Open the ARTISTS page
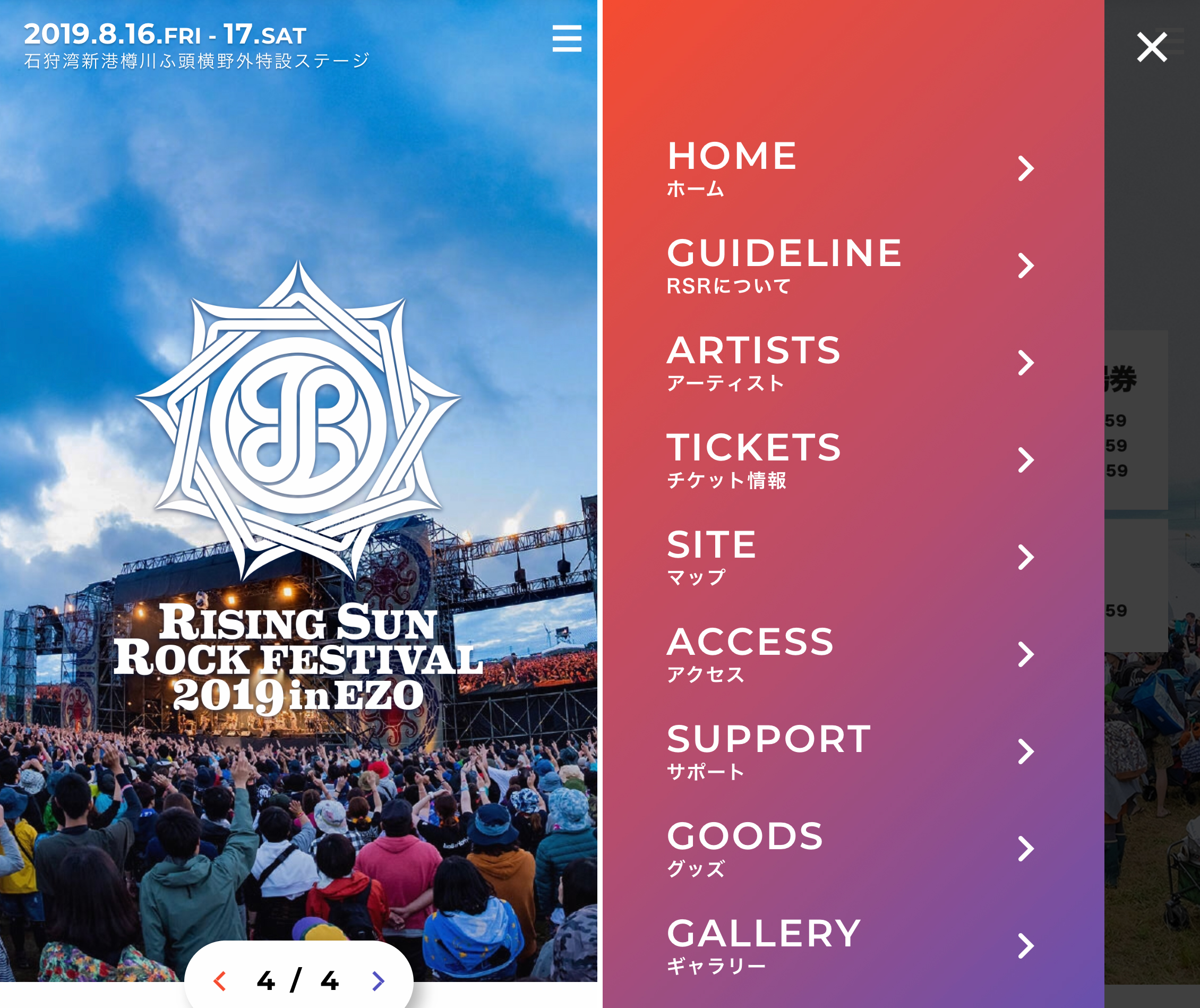Screen dimensions: 1200x1008 (851, 363)
